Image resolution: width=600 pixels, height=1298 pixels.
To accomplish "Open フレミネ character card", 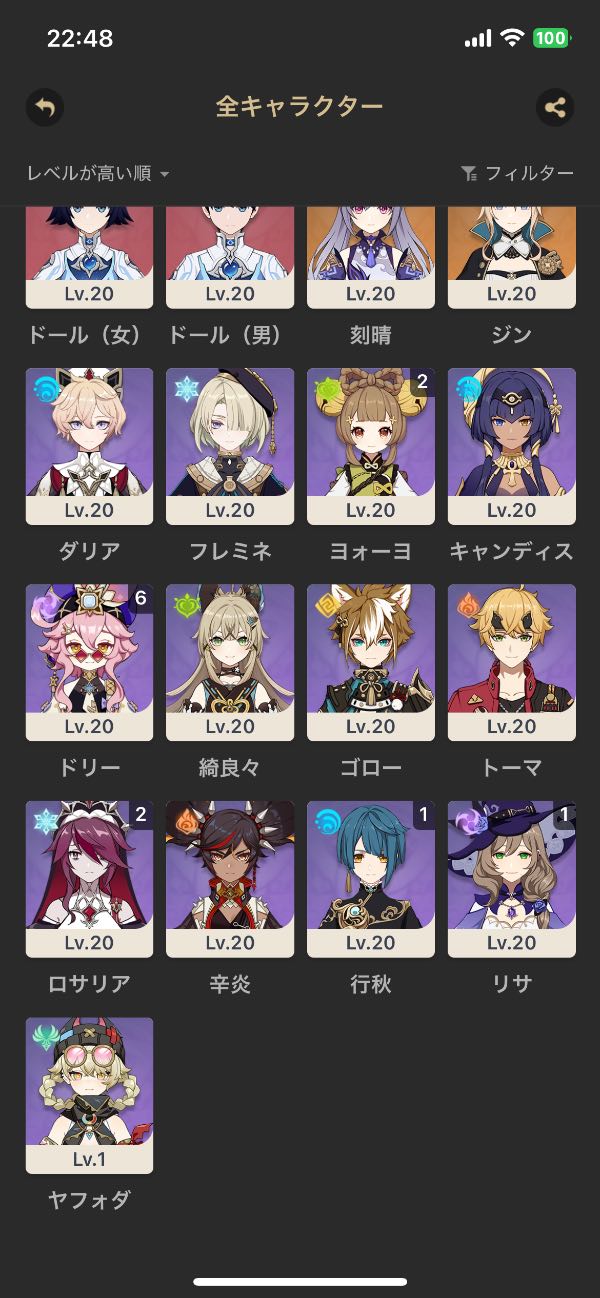I will tap(230, 446).
